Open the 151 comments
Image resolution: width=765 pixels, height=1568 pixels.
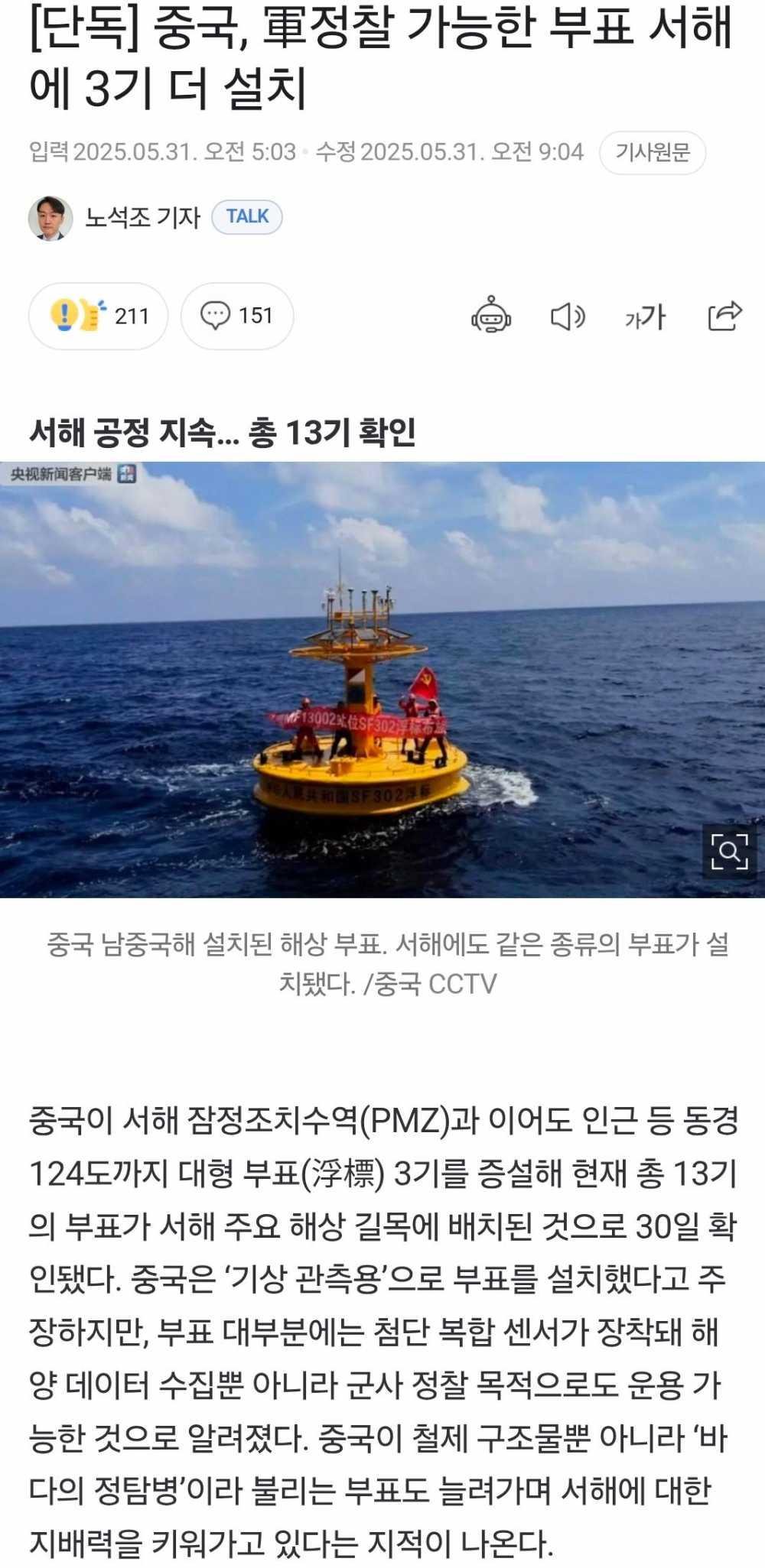(x=236, y=316)
